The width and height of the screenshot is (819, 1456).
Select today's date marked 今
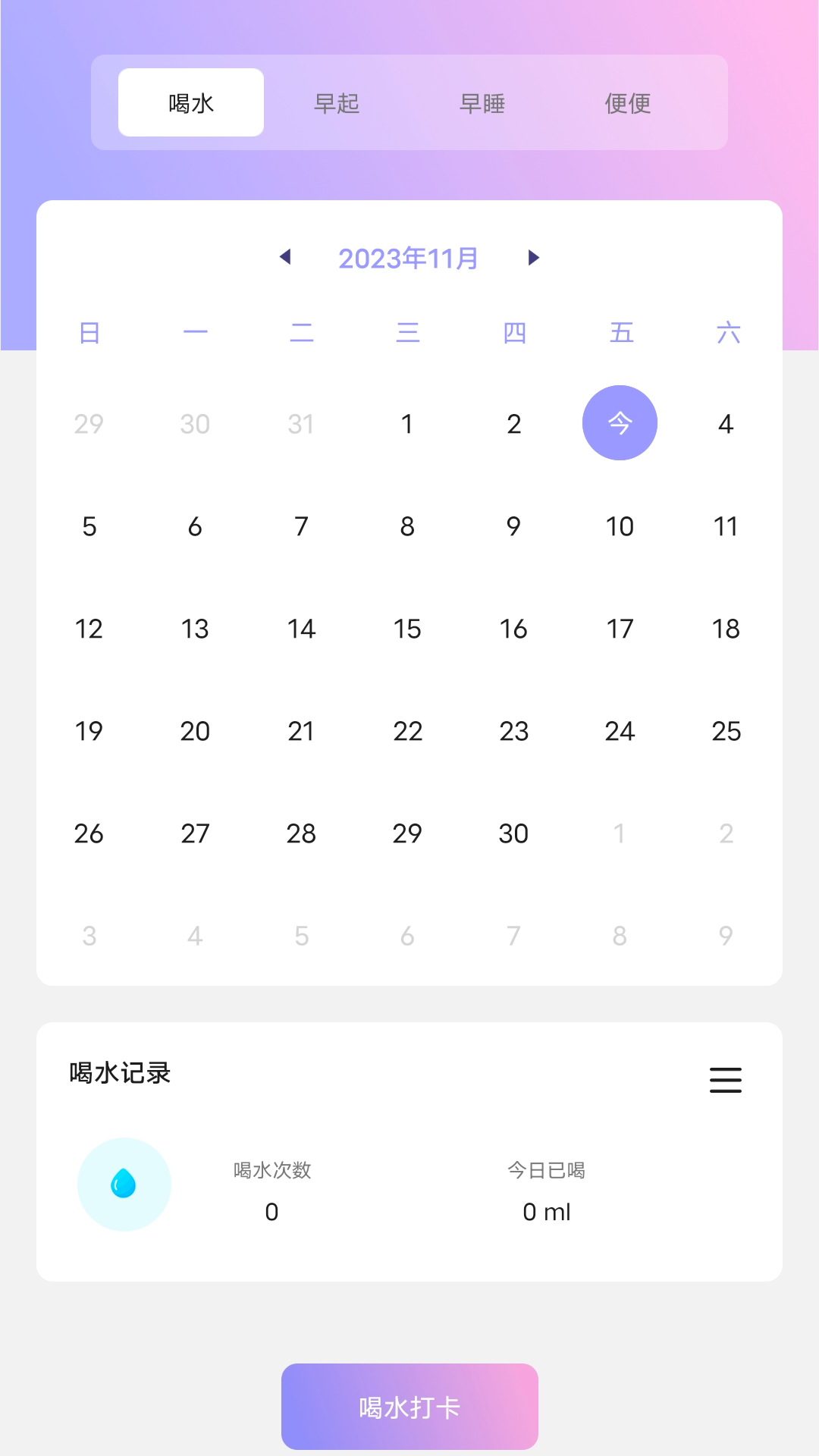620,423
